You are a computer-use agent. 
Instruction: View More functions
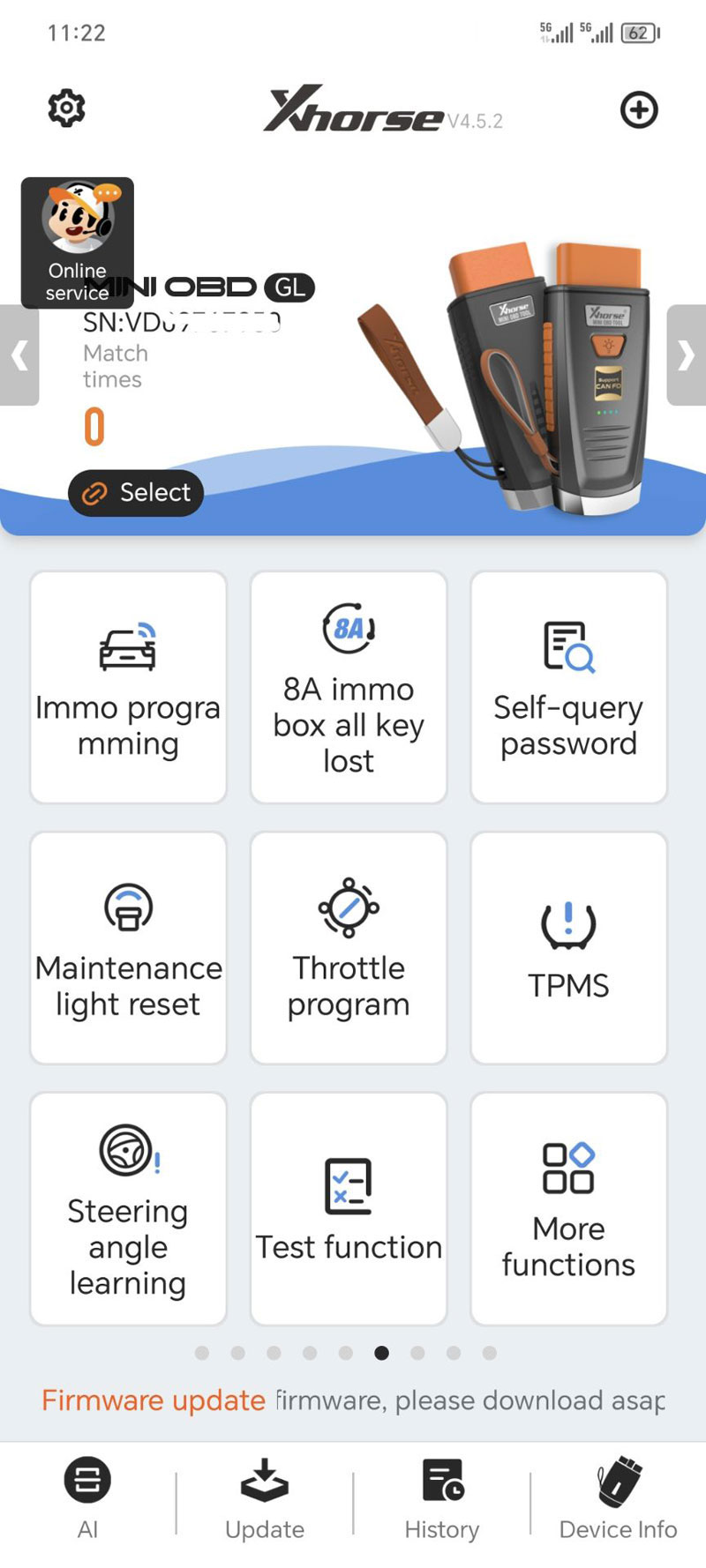568,1208
